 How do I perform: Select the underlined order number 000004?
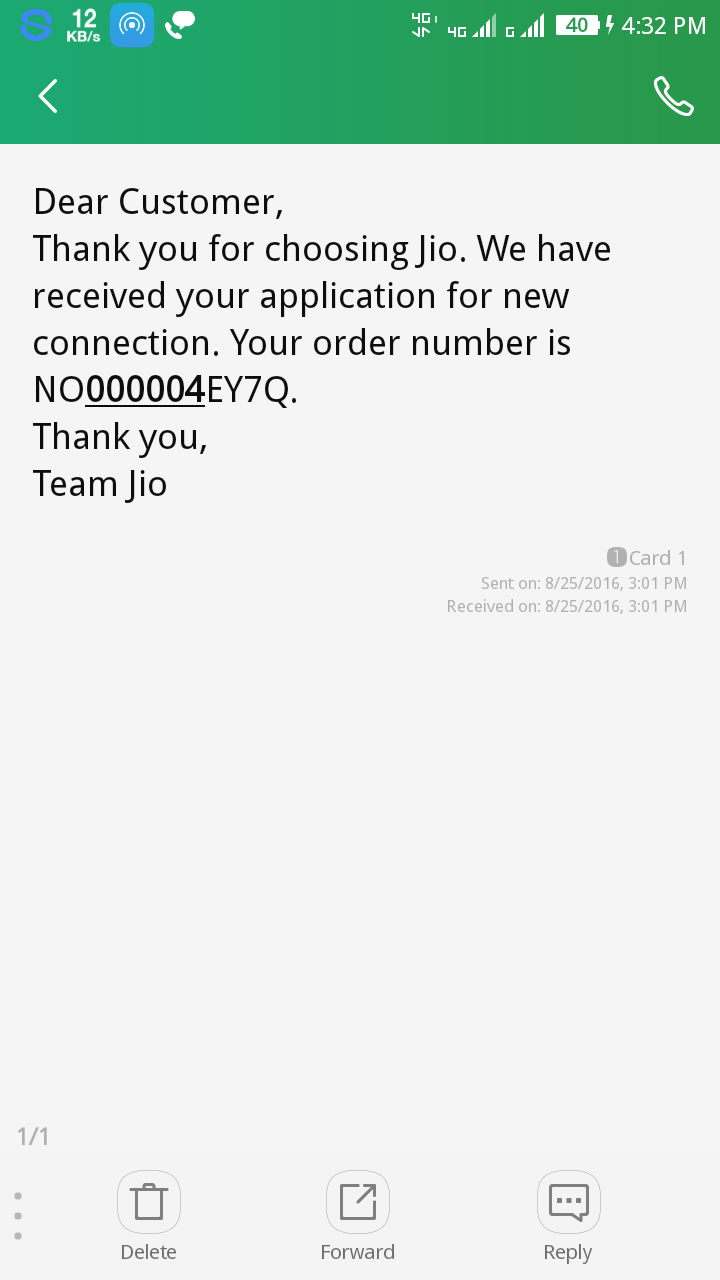pos(144,389)
